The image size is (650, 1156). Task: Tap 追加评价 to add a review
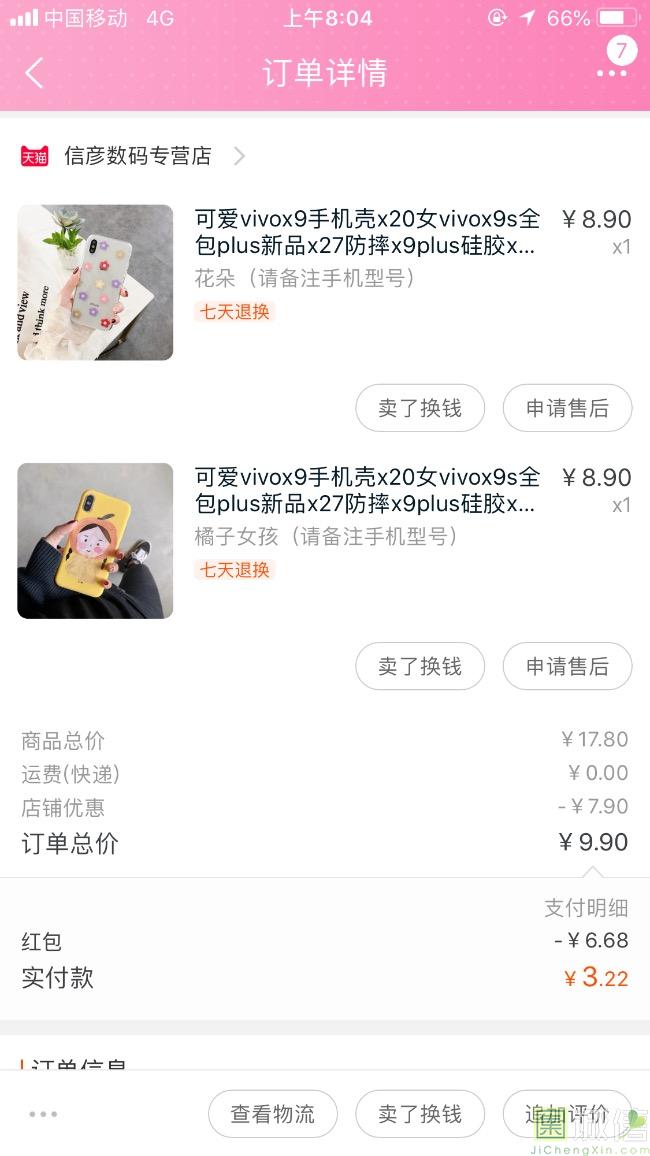(566, 1114)
